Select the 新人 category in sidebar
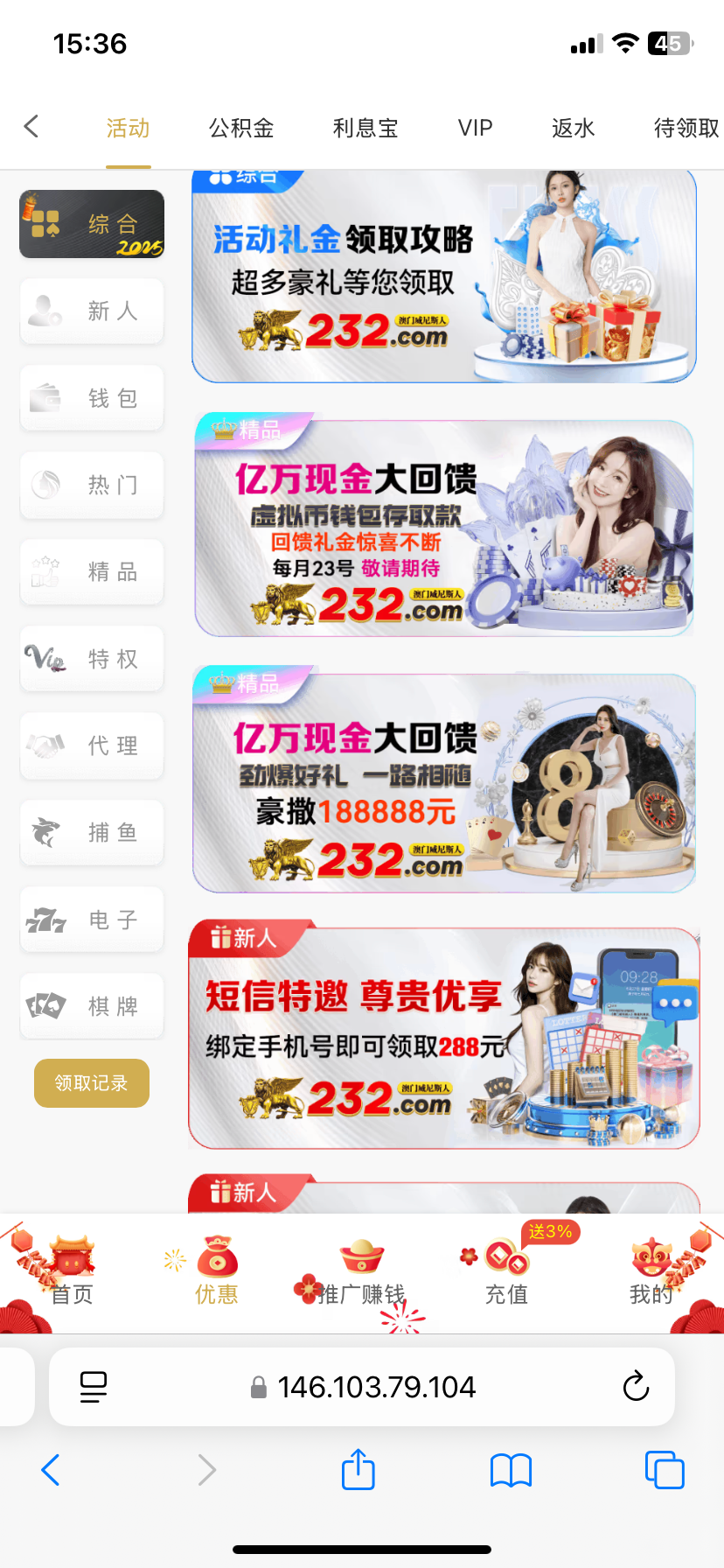Viewport: 724px width, 1568px height. pos(92,311)
